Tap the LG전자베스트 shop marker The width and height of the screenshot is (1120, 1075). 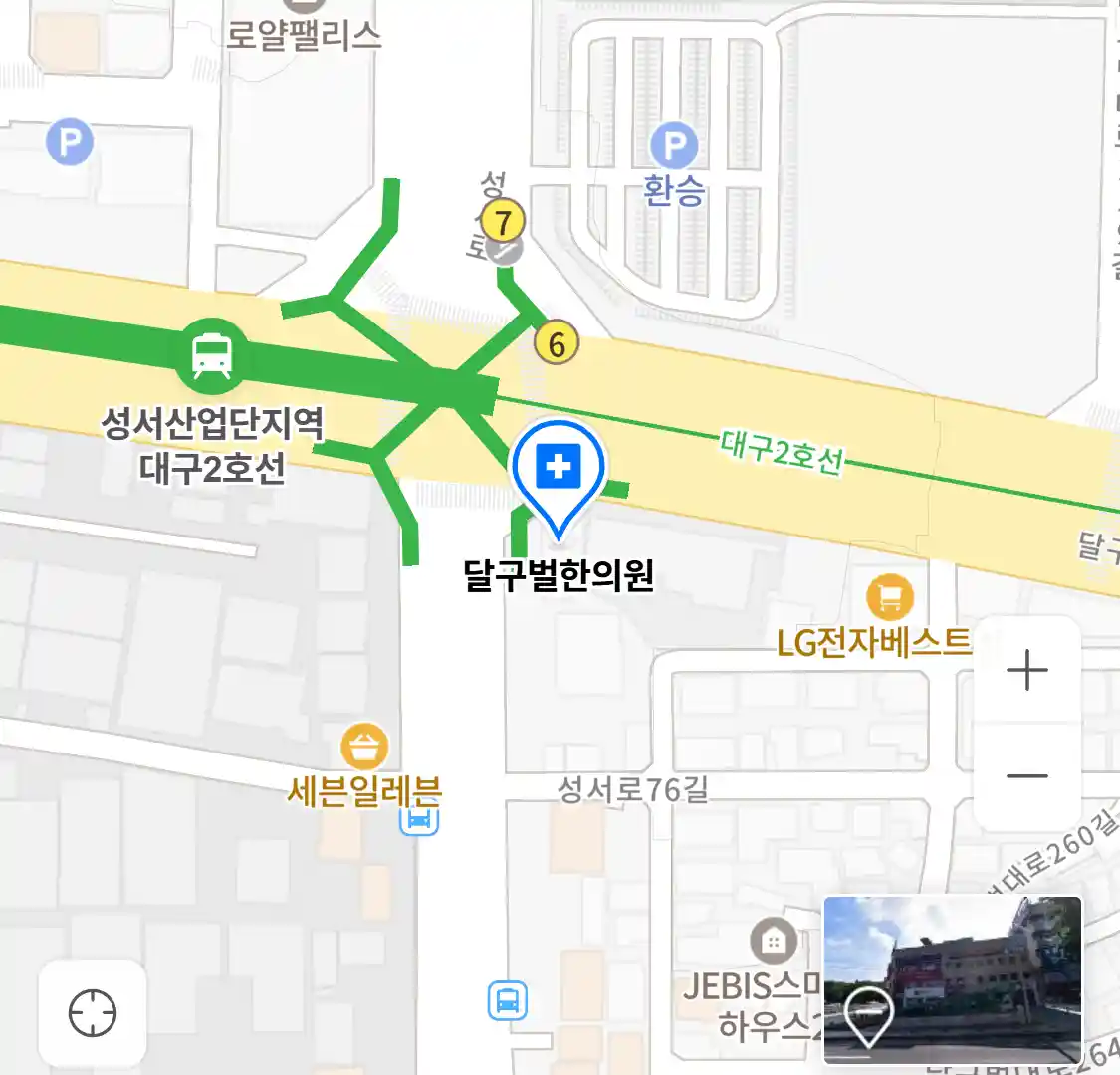pyautogui.click(x=890, y=597)
